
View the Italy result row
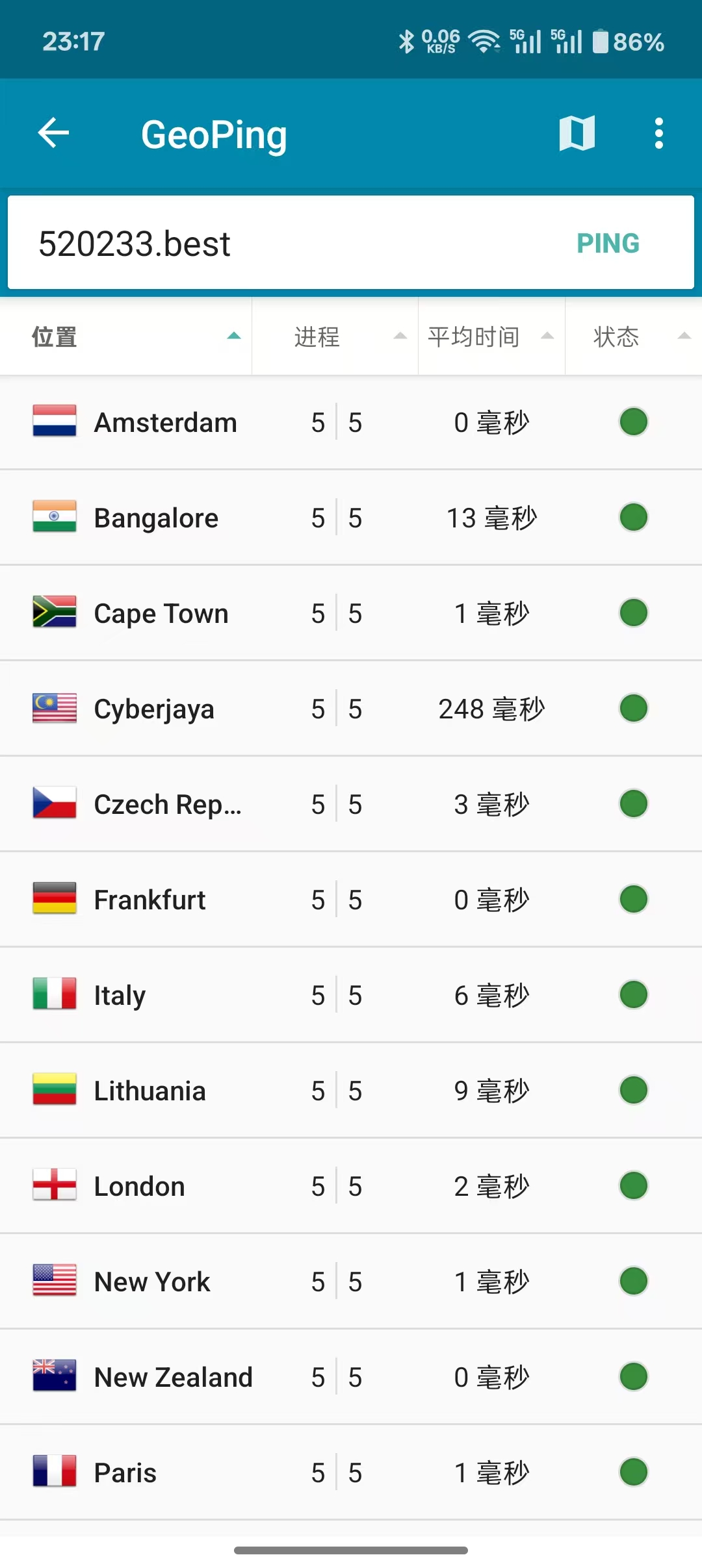351,996
